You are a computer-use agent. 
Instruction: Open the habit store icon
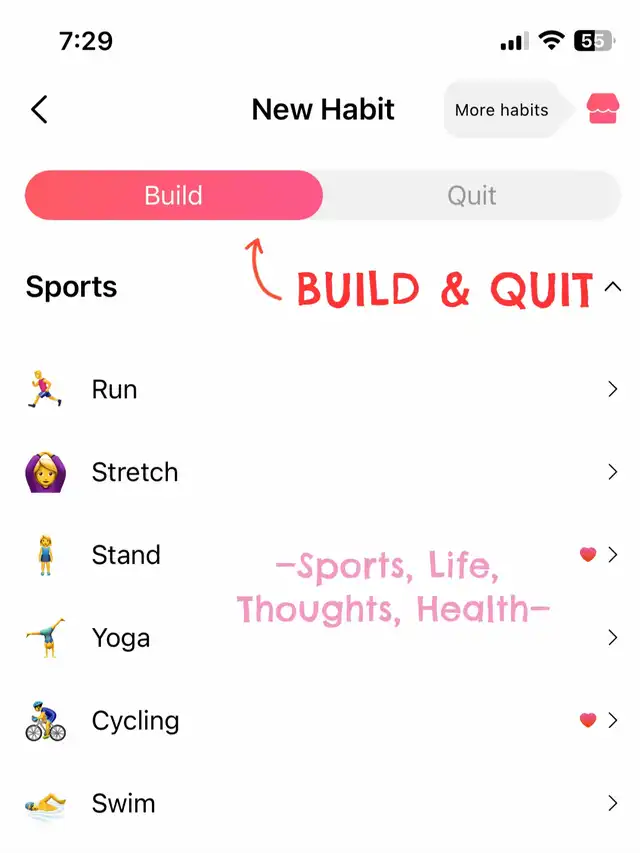tap(602, 109)
